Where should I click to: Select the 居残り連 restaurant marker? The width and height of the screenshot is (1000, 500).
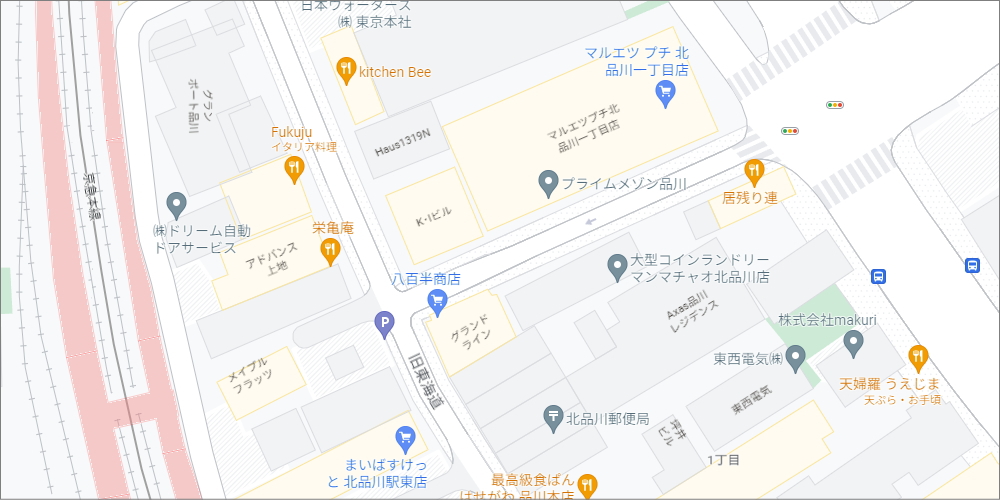[x=754, y=171]
